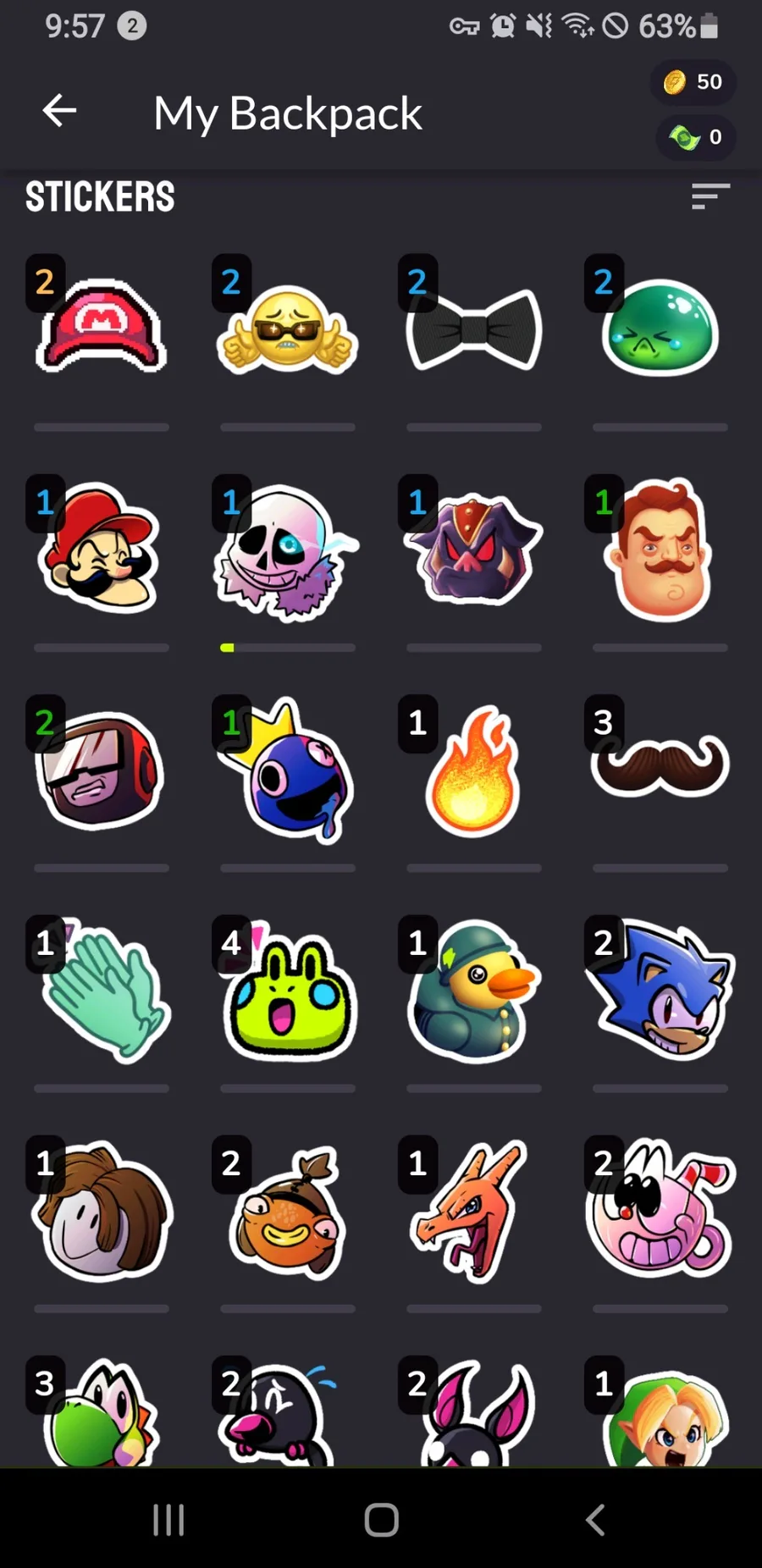Image resolution: width=762 pixels, height=1568 pixels.
Task: Tap the fire flame sticker
Action: 474,772
